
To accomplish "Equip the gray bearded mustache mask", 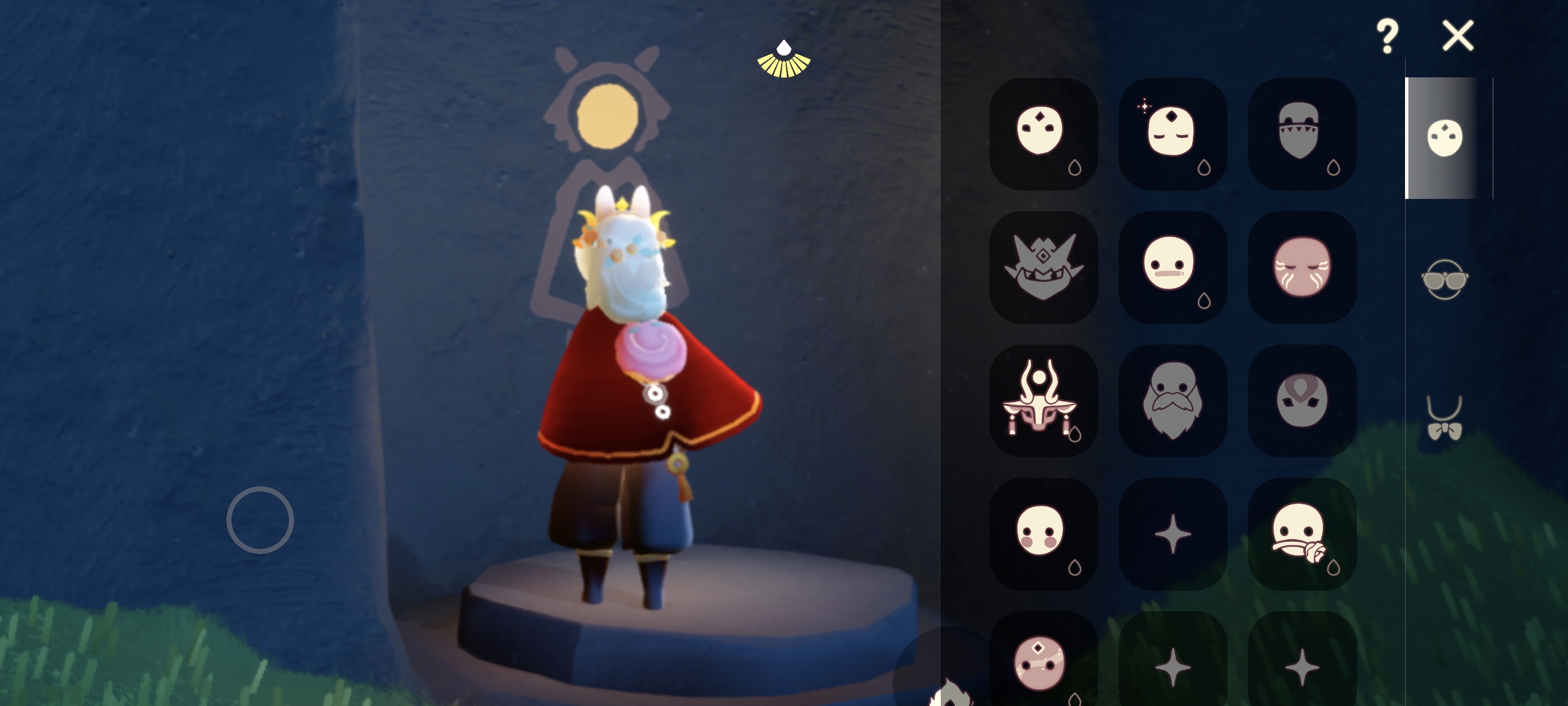I will pyautogui.click(x=1172, y=400).
